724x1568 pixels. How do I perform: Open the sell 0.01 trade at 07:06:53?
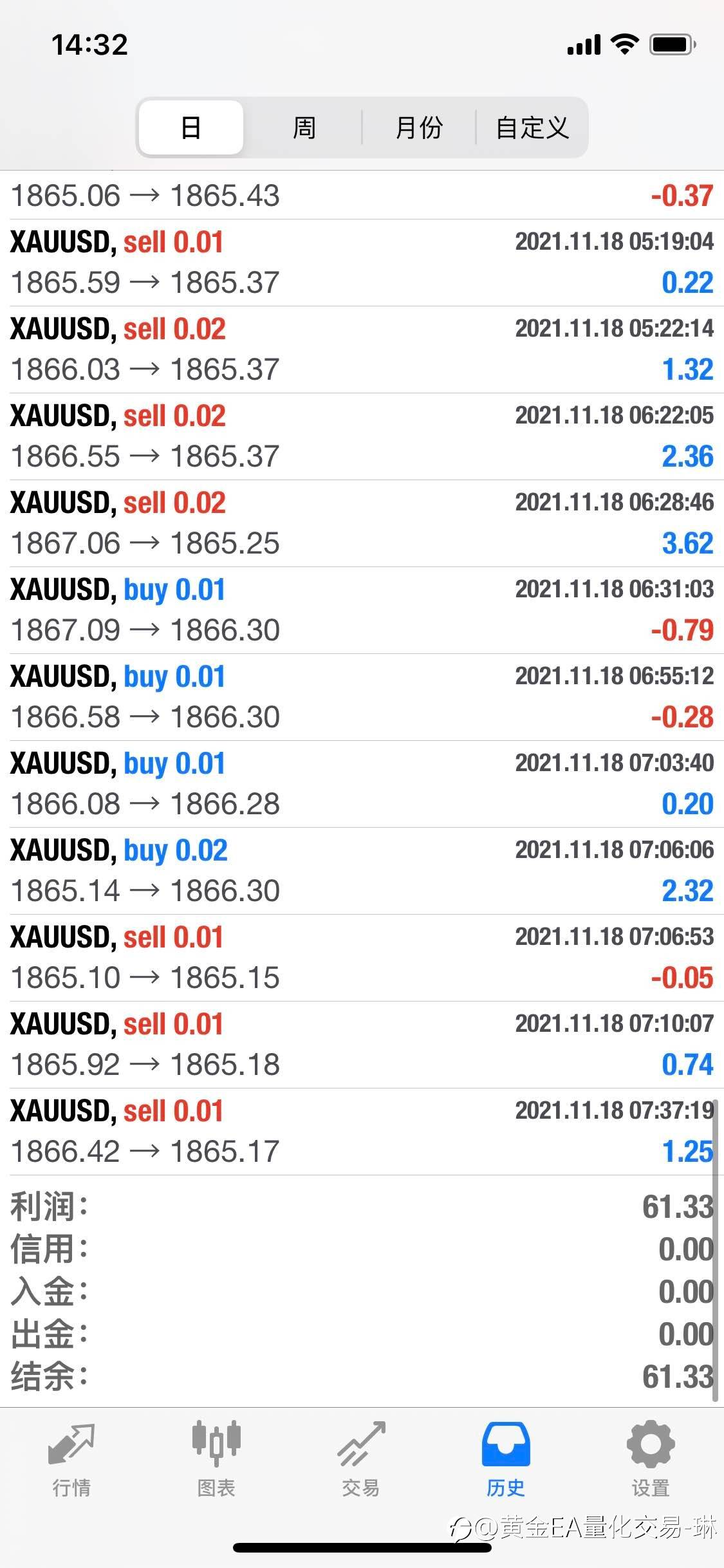click(x=362, y=958)
